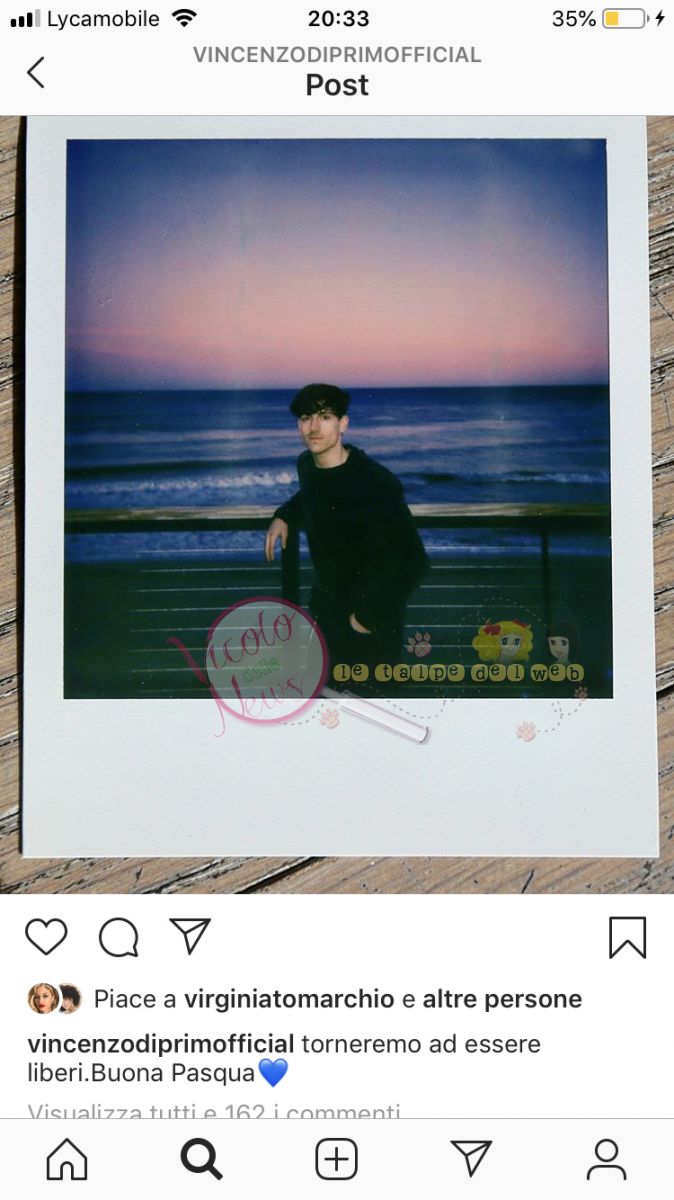
Task: Open comments via the speech bubble icon
Action: coord(118,937)
